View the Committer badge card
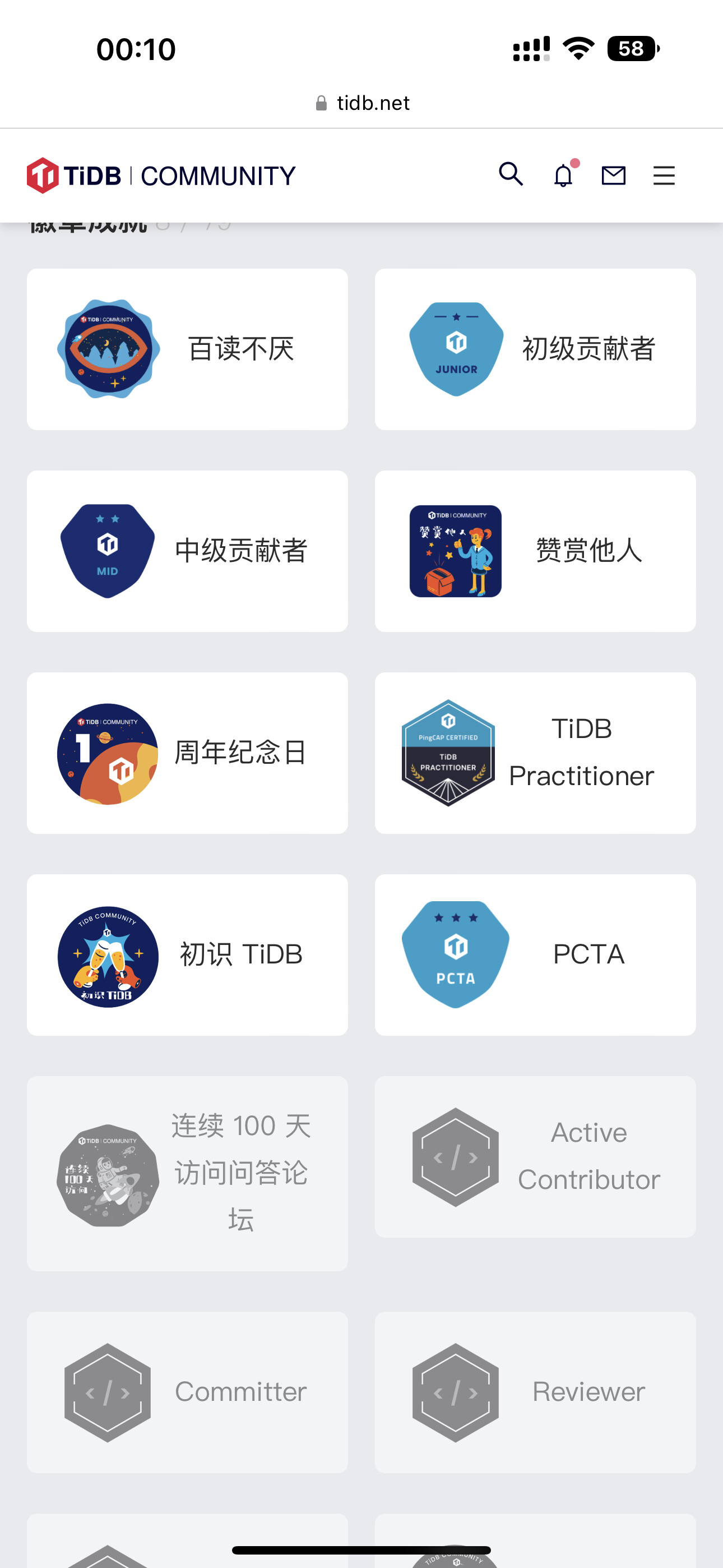 click(187, 1392)
